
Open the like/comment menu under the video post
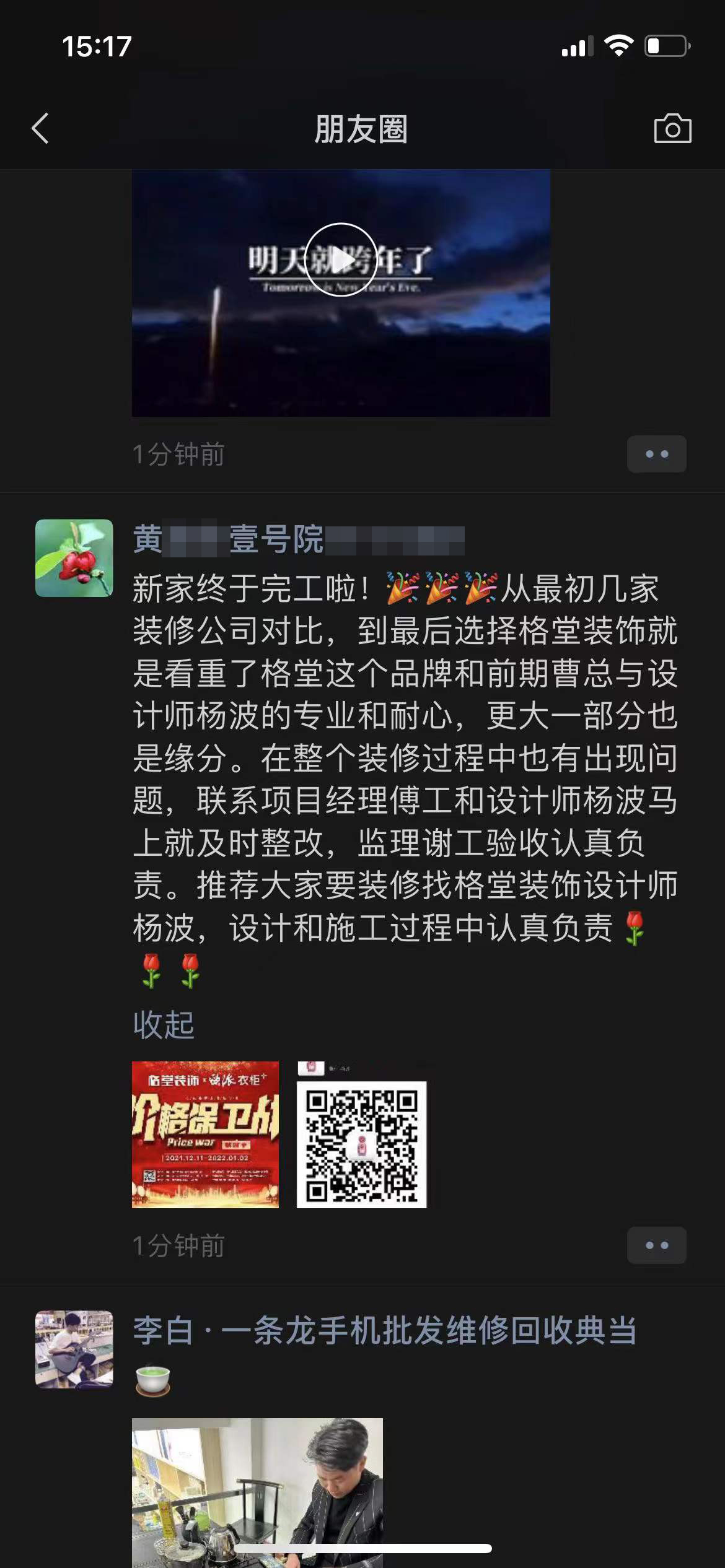coord(656,454)
